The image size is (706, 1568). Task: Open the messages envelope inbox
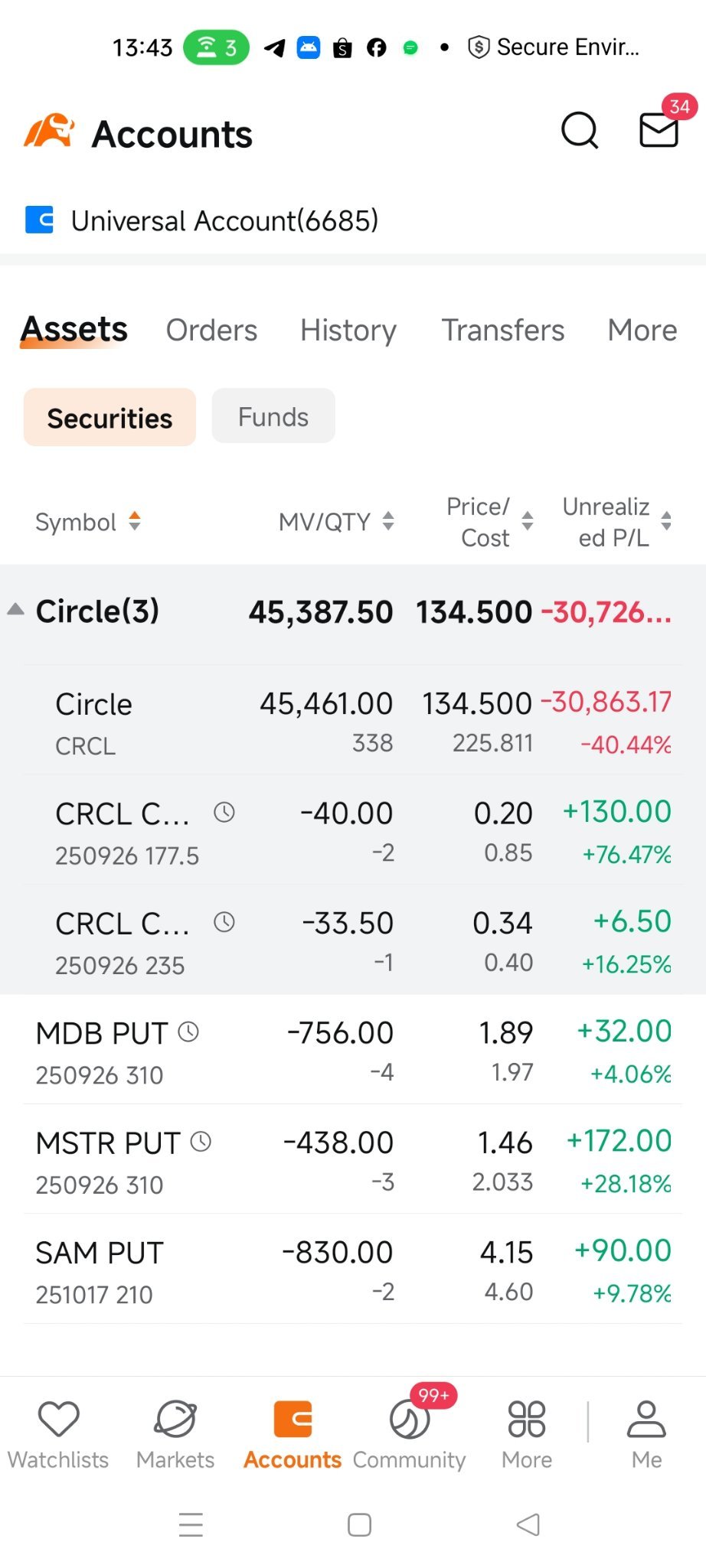[659, 129]
